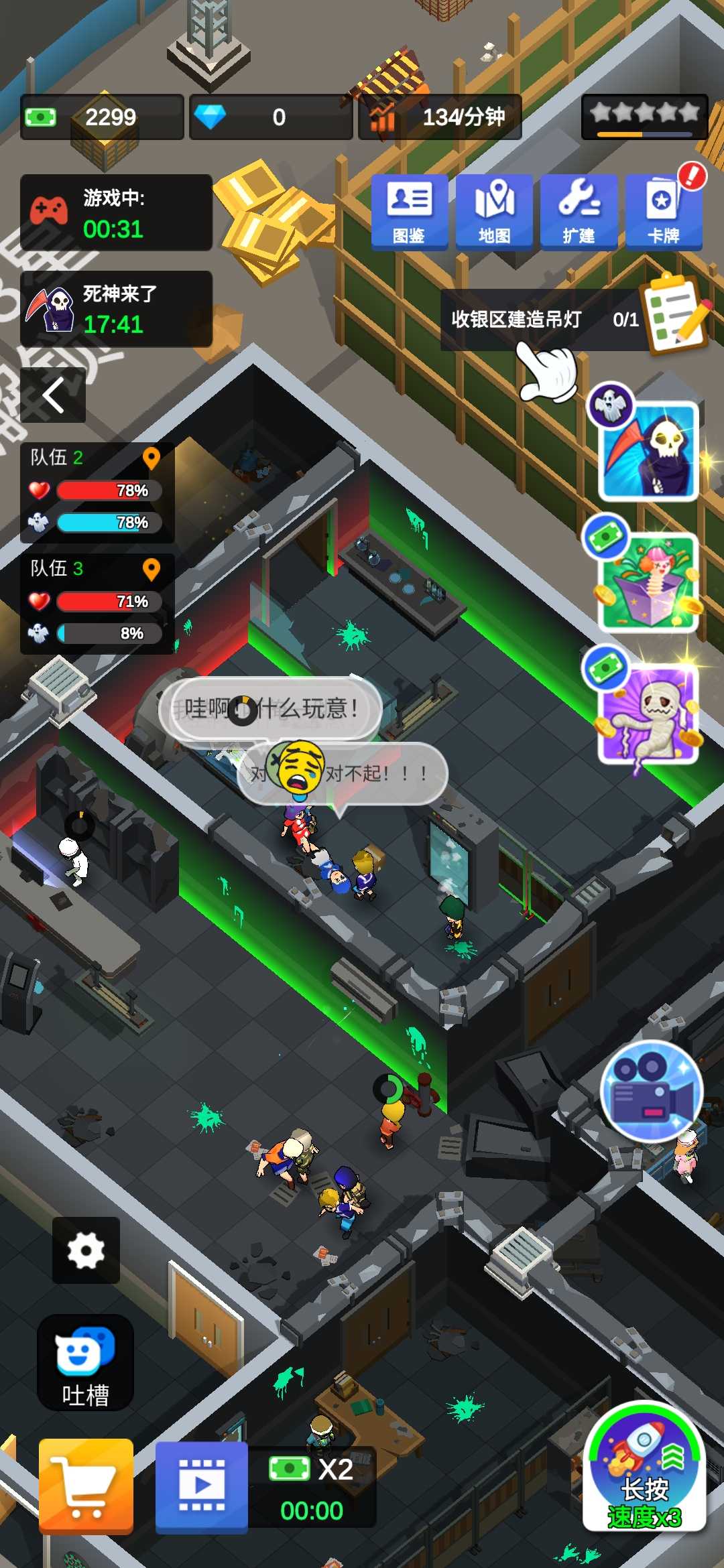Screen dimensions: 724x1568
Task: Open the clown jack-in-the-box reward card
Action: coord(648,582)
